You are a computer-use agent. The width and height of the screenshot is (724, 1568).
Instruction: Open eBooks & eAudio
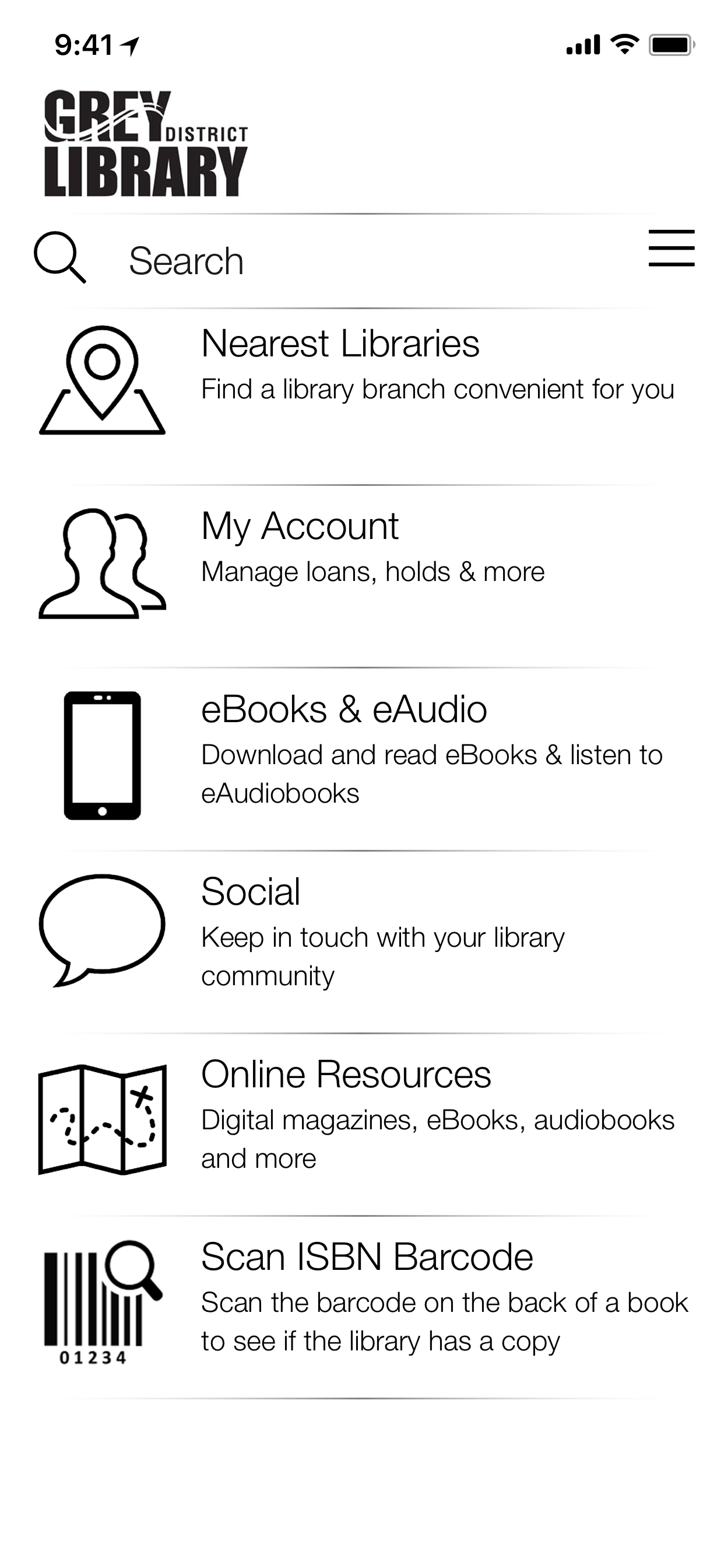click(362, 755)
